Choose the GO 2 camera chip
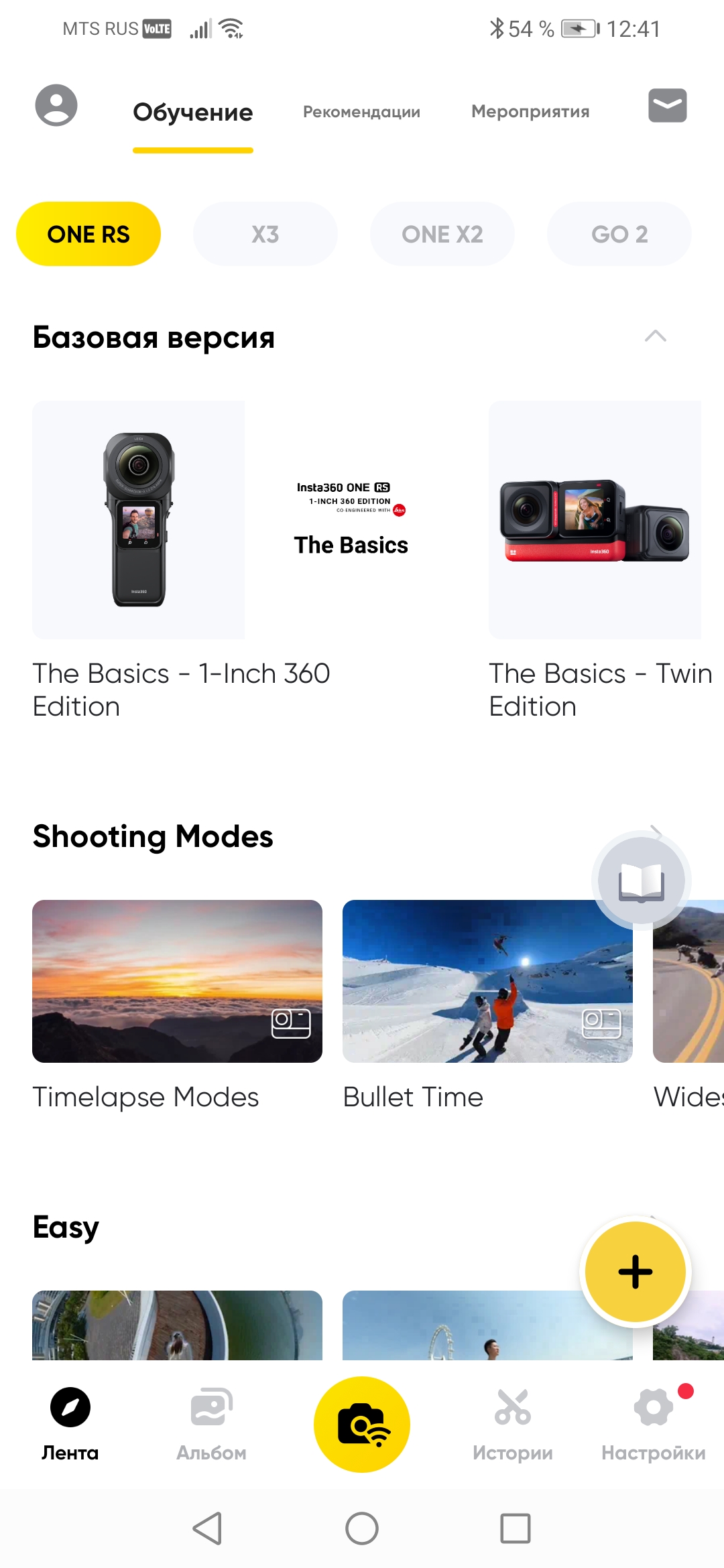724x1568 pixels. click(x=619, y=234)
